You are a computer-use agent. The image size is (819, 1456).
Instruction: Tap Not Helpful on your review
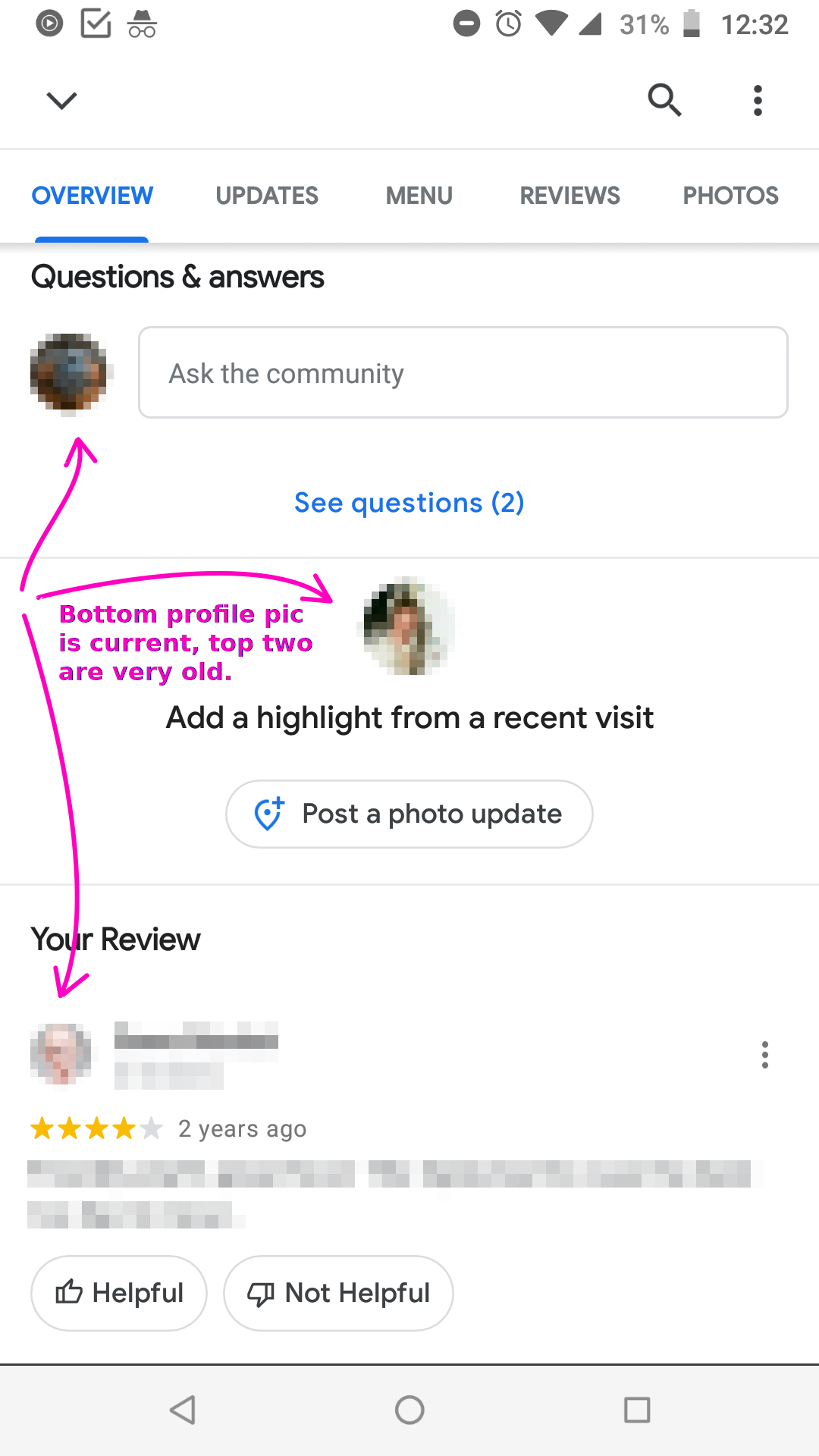click(x=337, y=1293)
